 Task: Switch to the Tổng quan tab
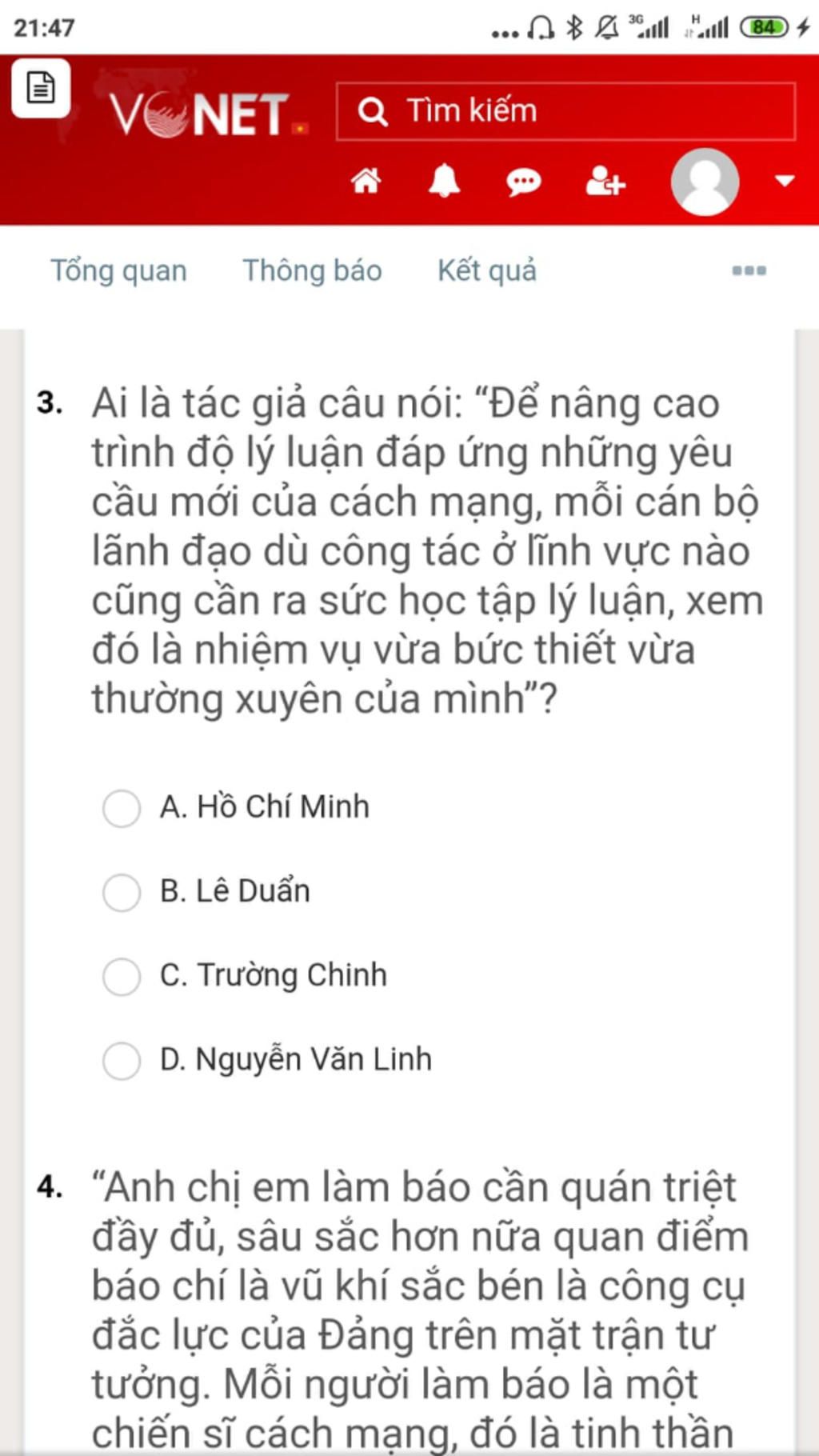tap(118, 271)
